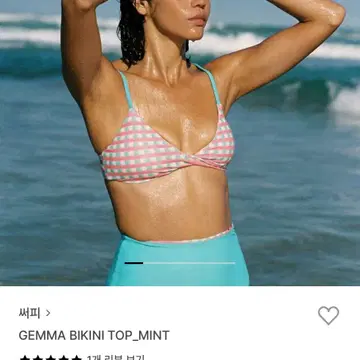
Task: Open the product photo of the bikini top
Action: 180,143
